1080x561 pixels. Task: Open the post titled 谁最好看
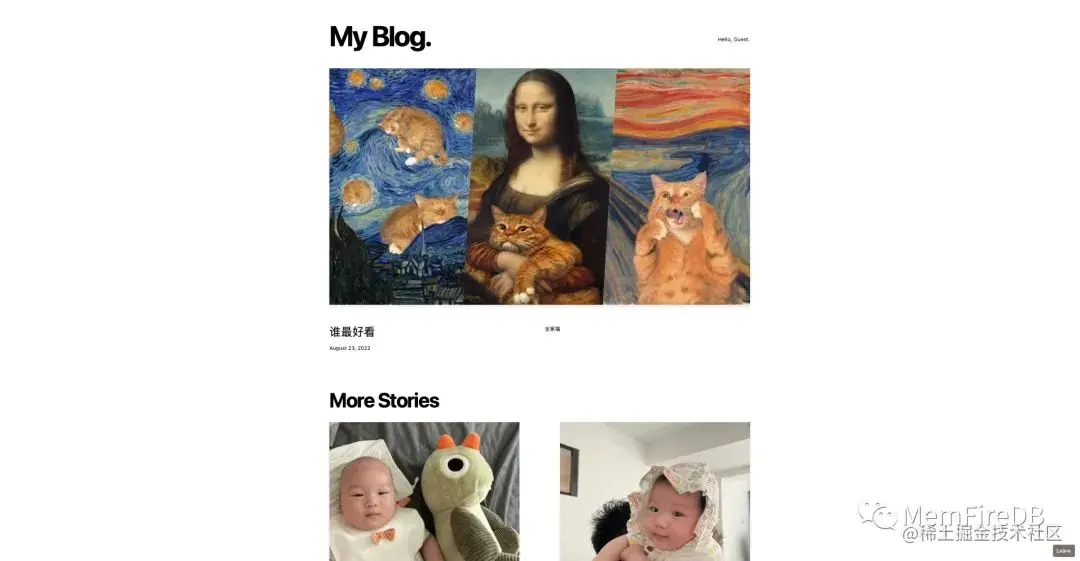pyautogui.click(x=352, y=331)
